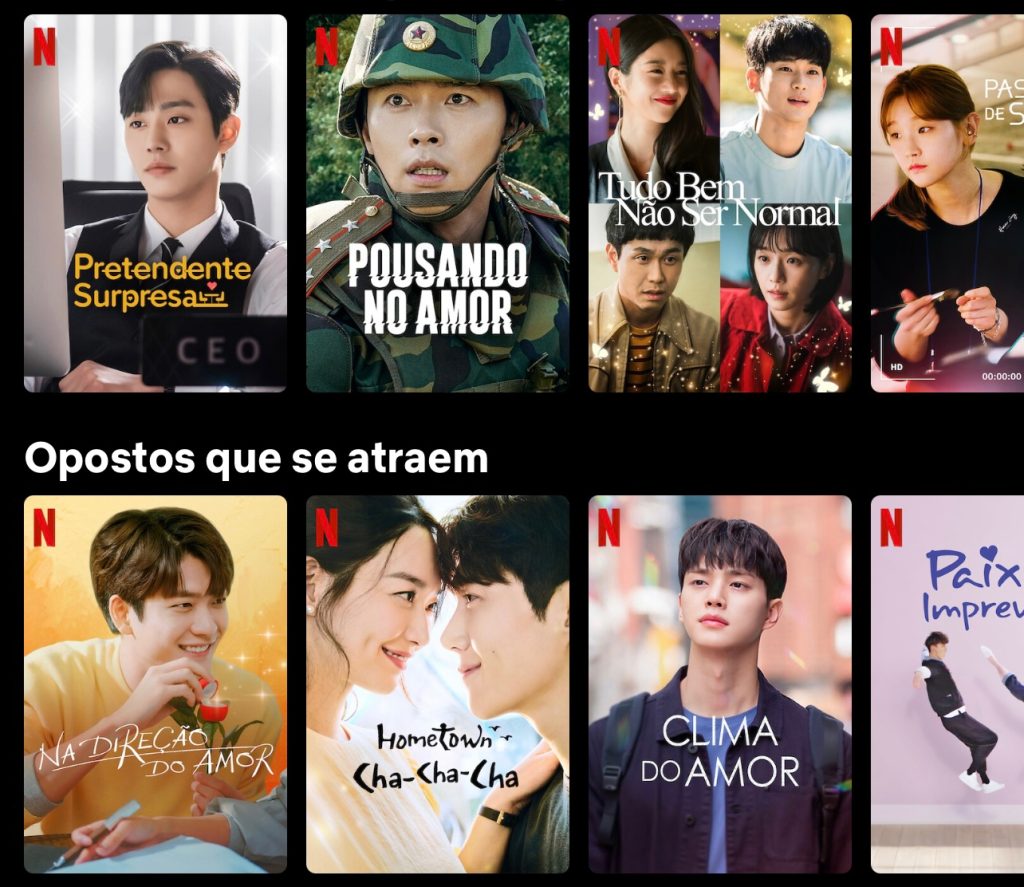Open the cut-off poster beside Tudo Bem Não Ser Normal
Viewport: 1024px width, 887px height.
coord(948,202)
